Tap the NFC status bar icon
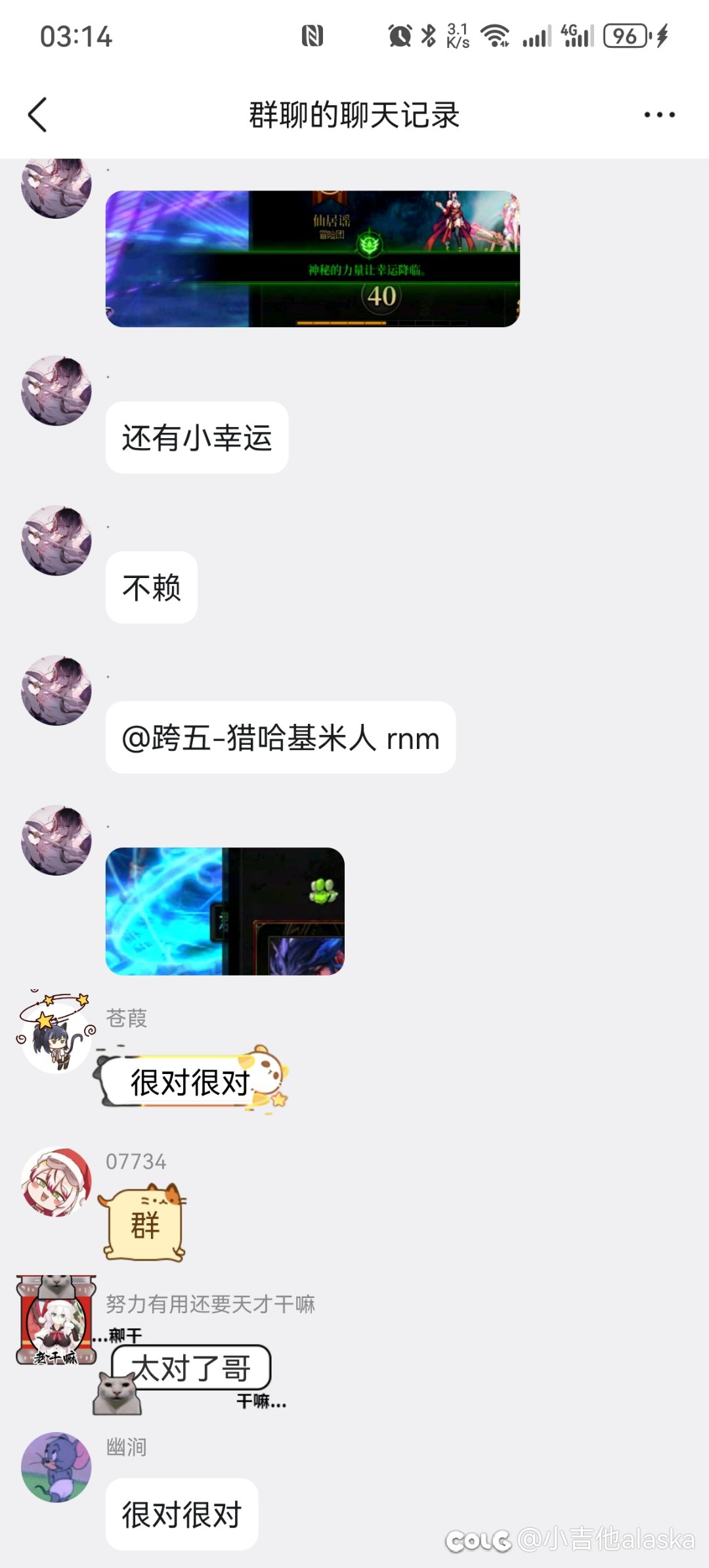The image size is (709, 1568). click(x=311, y=36)
